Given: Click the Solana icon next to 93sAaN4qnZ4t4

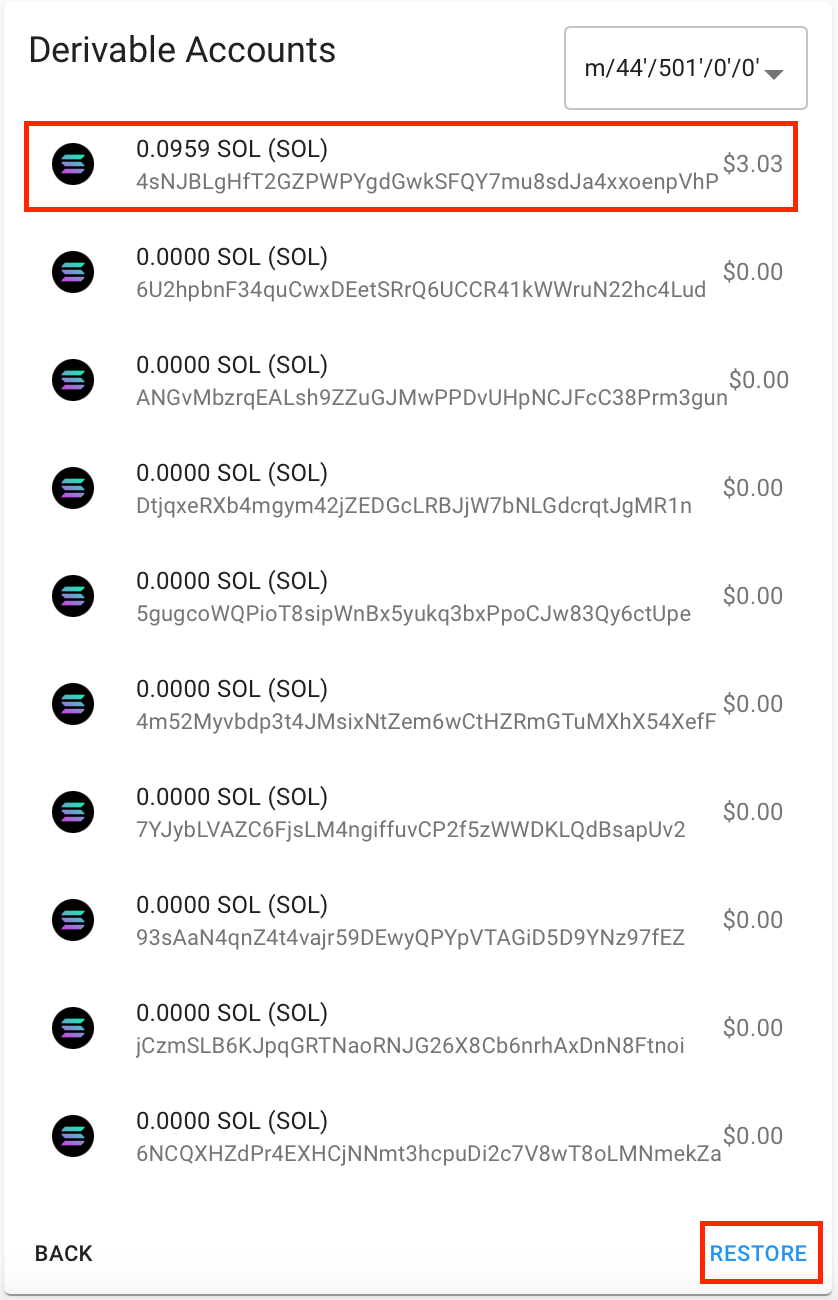Looking at the screenshot, I should [72, 920].
